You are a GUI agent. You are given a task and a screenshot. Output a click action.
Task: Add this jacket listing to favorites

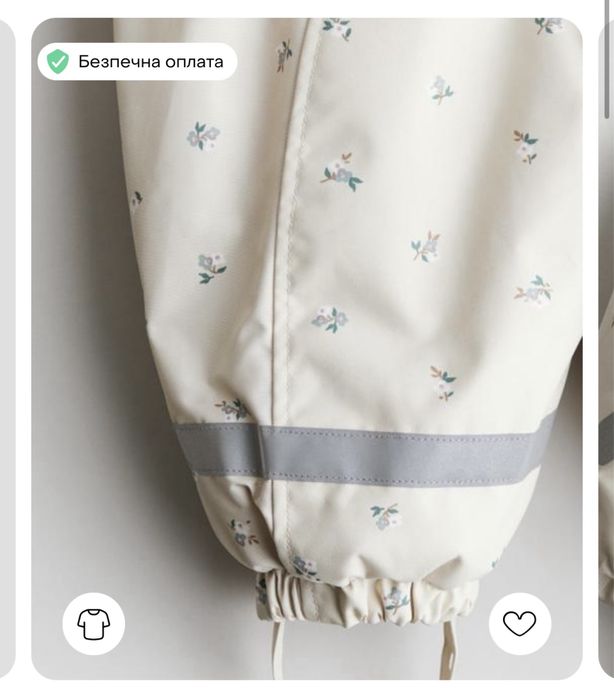[519, 624]
